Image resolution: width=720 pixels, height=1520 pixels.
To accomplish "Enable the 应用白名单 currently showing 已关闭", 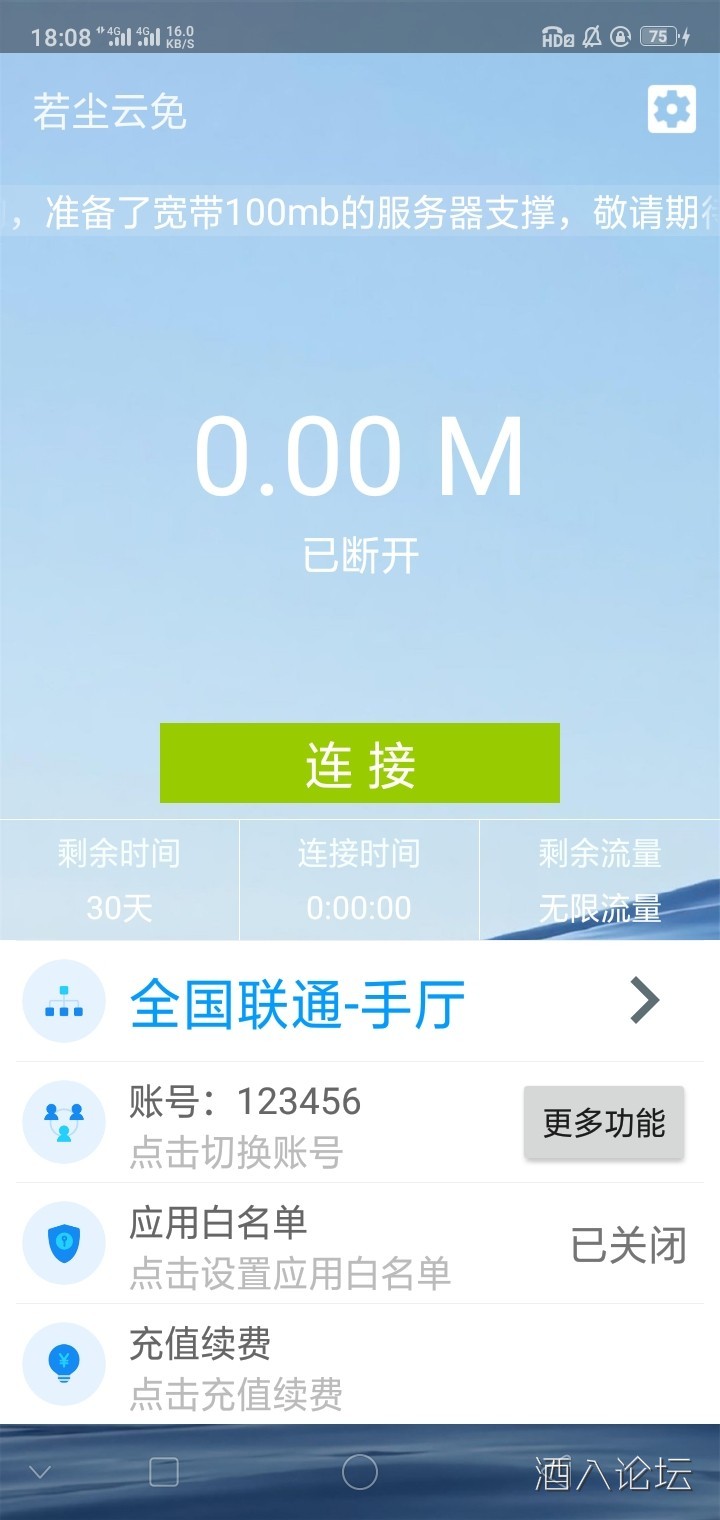I will coord(626,1243).
